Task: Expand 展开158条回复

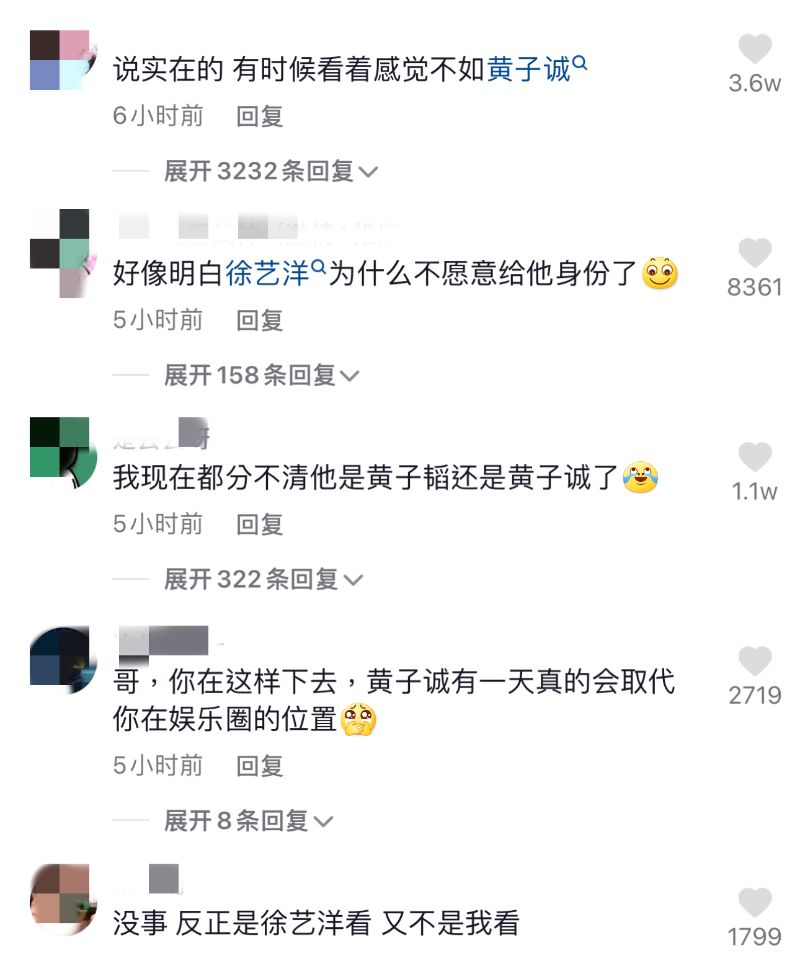Action: point(261,376)
